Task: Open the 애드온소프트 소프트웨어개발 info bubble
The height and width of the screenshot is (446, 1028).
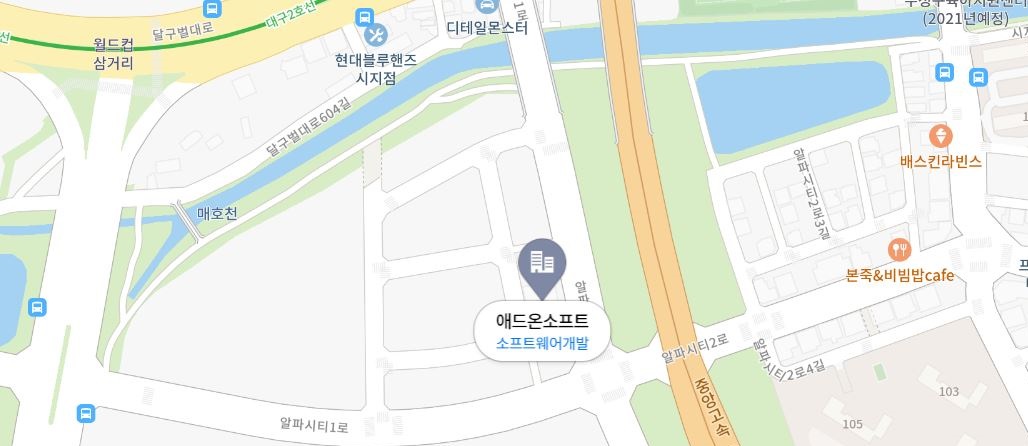Action: [x=542, y=333]
